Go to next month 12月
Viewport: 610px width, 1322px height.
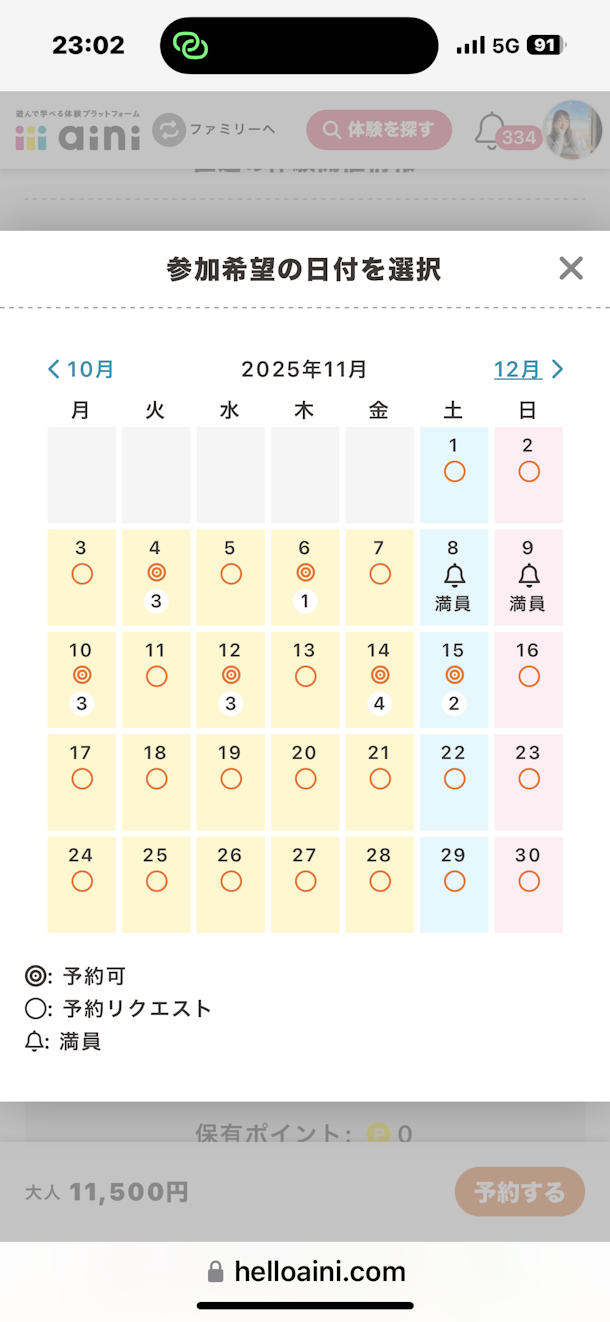(x=528, y=370)
